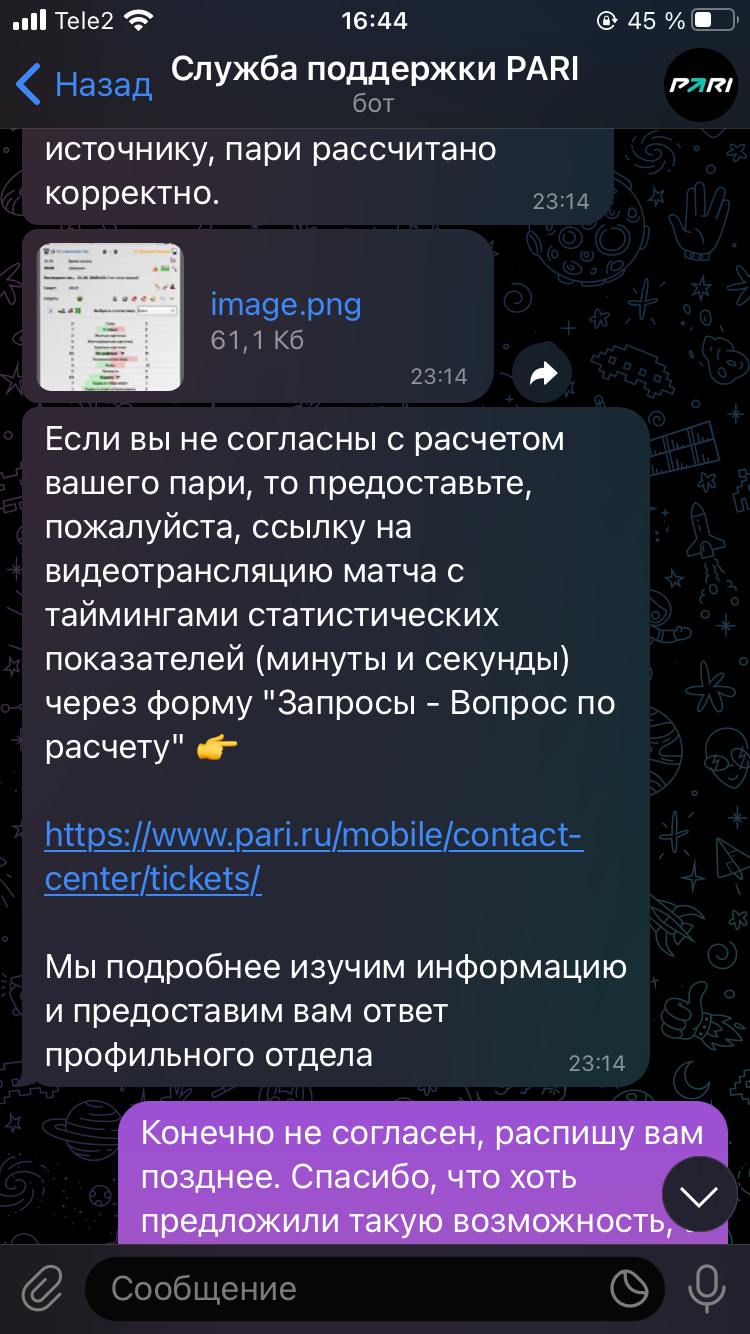This screenshot has width=750, height=1334.
Task: Open the pari.ru contact-center tickets link
Action: coord(313,857)
